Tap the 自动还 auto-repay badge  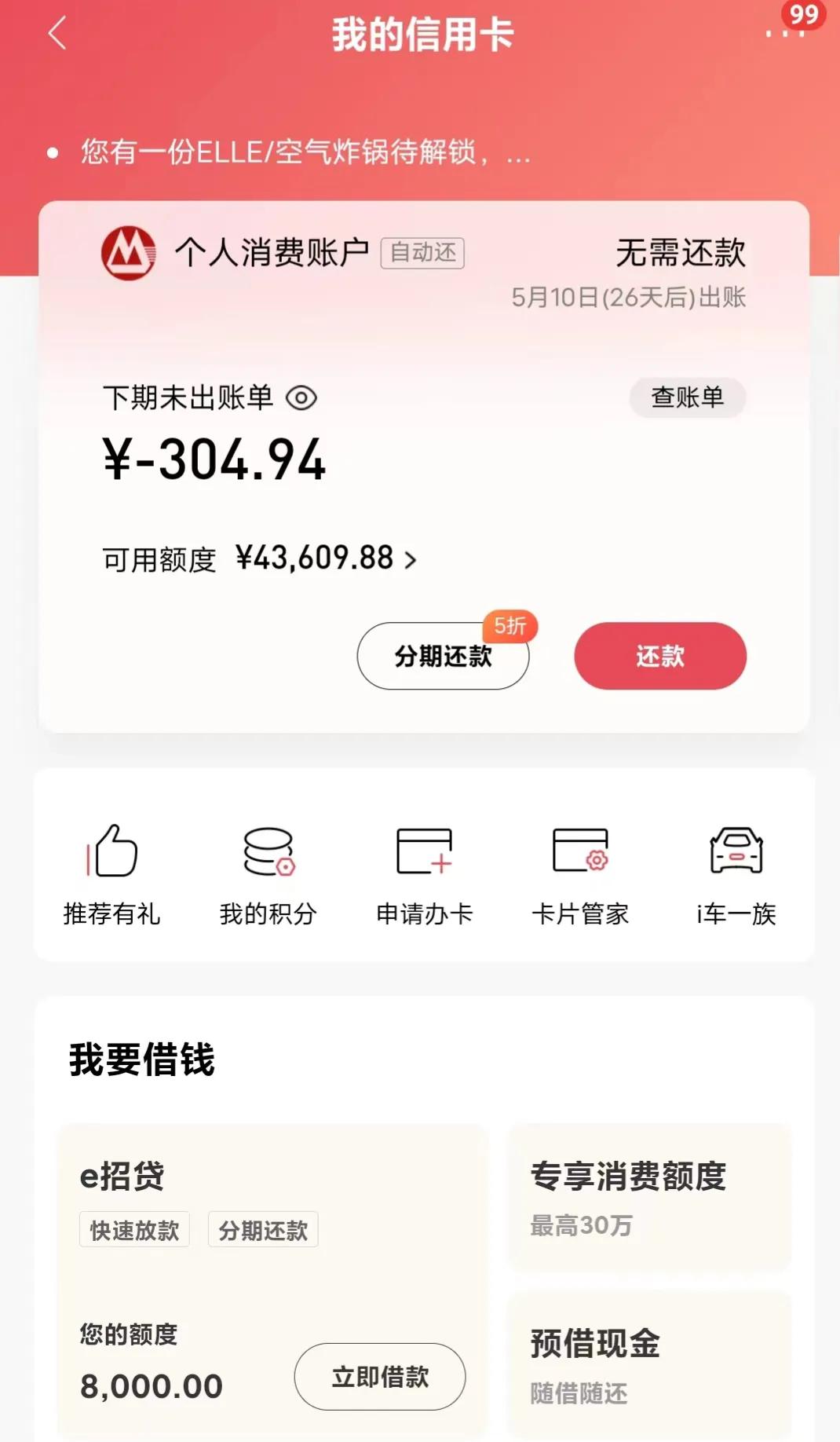click(422, 253)
